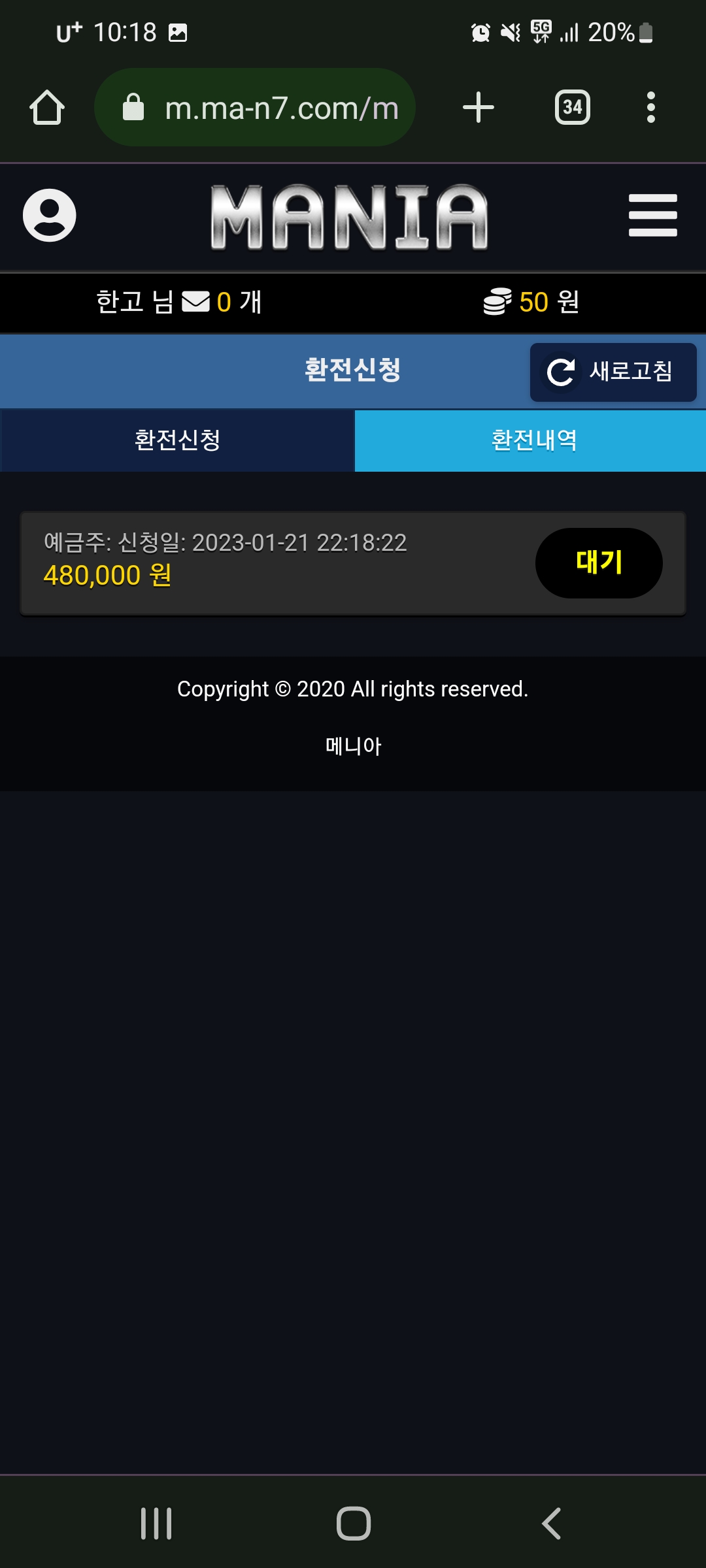706x1568 pixels.
Task: Tap the browser home icon
Action: coord(47,108)
